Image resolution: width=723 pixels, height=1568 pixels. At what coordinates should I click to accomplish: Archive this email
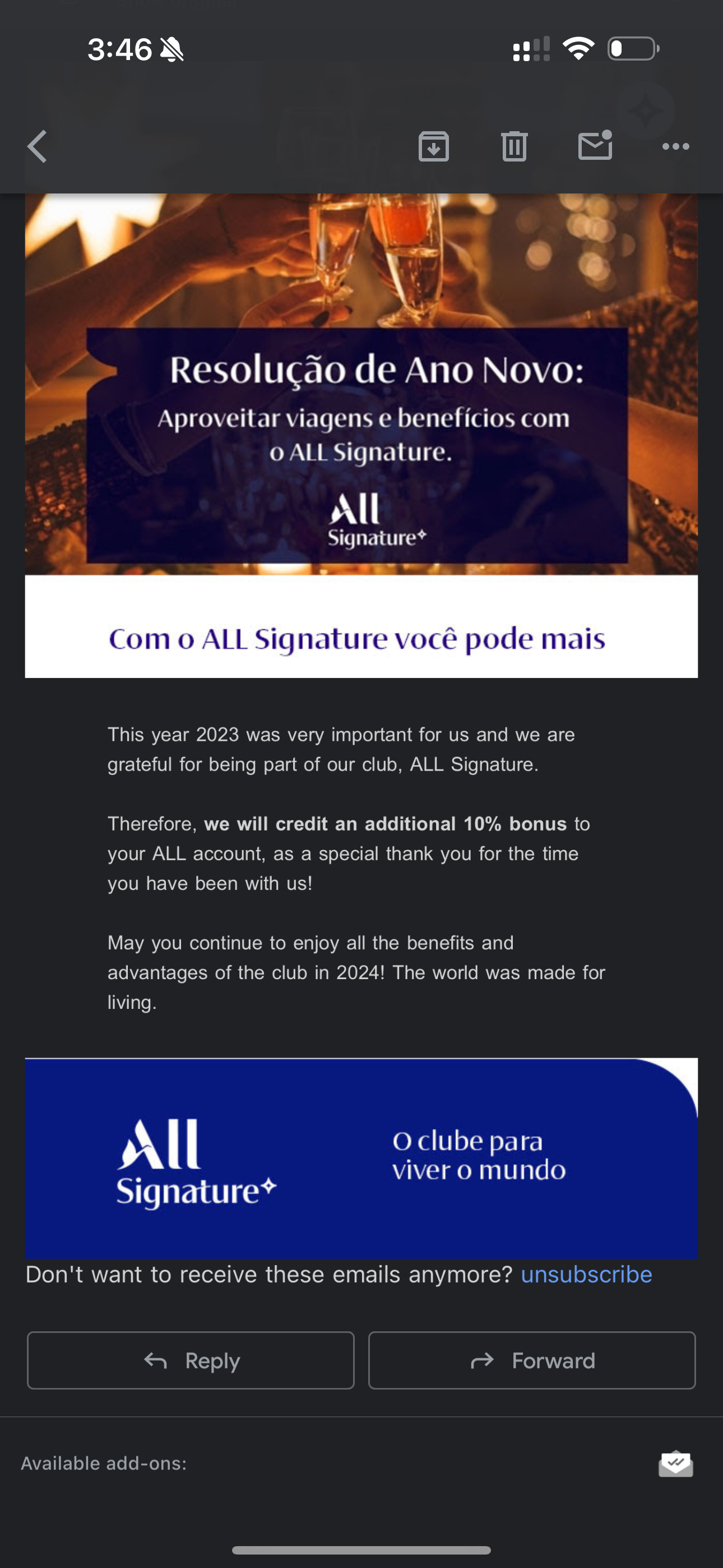pos(433,147)
